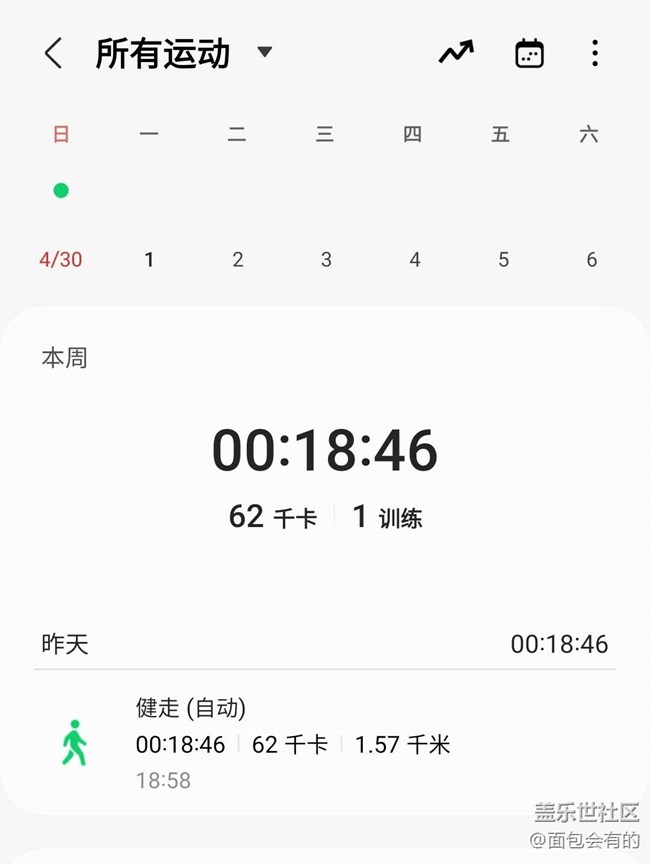Image resolution: width=650 pixels, height=864 pixels.
Task: Select Thursday the 4th in the week strip
Action: pyautogui.click(x=414, y=259)
